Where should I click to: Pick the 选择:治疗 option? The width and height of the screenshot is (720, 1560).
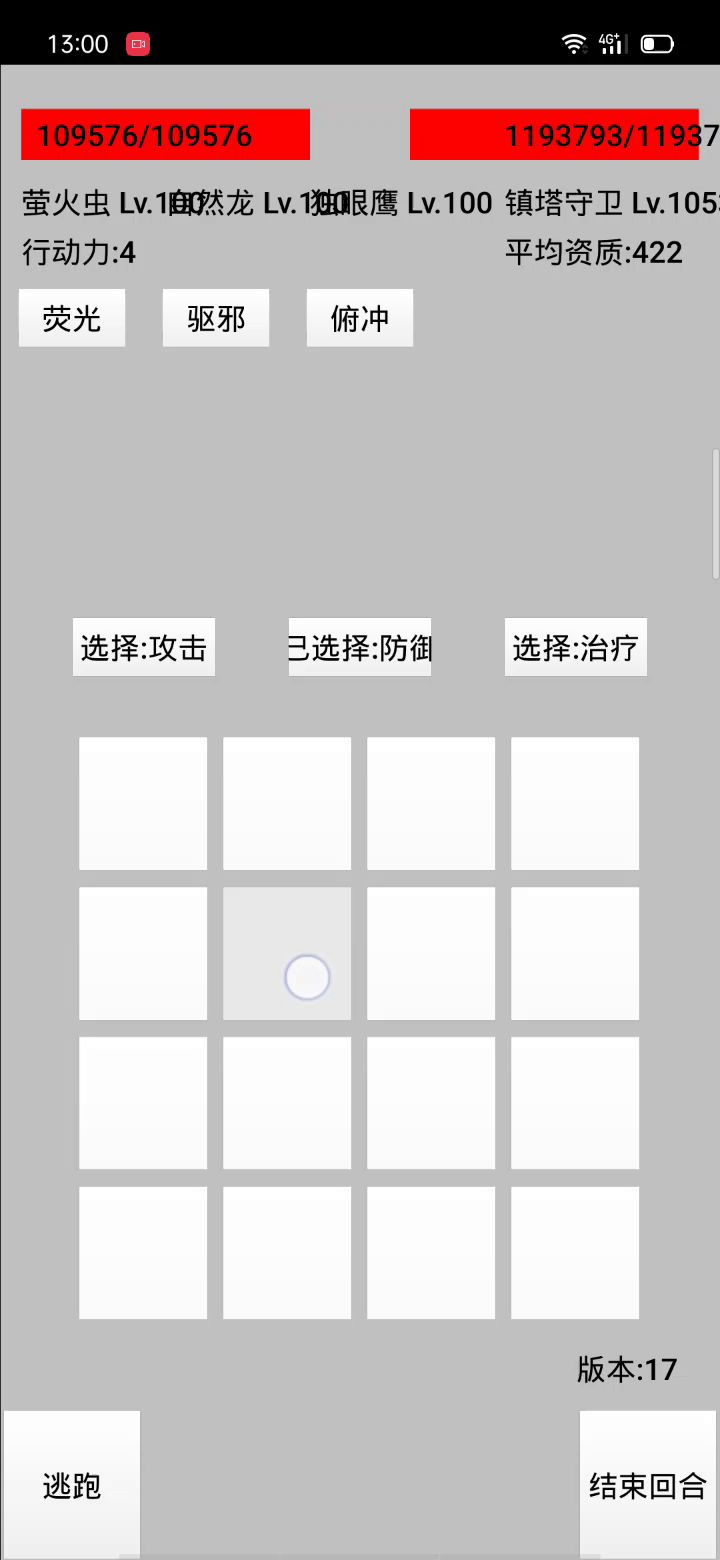click(x=576, y=647)
